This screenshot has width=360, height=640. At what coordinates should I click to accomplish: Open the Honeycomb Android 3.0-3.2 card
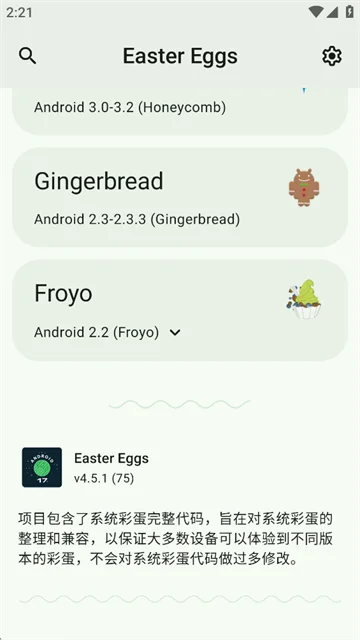180,111
